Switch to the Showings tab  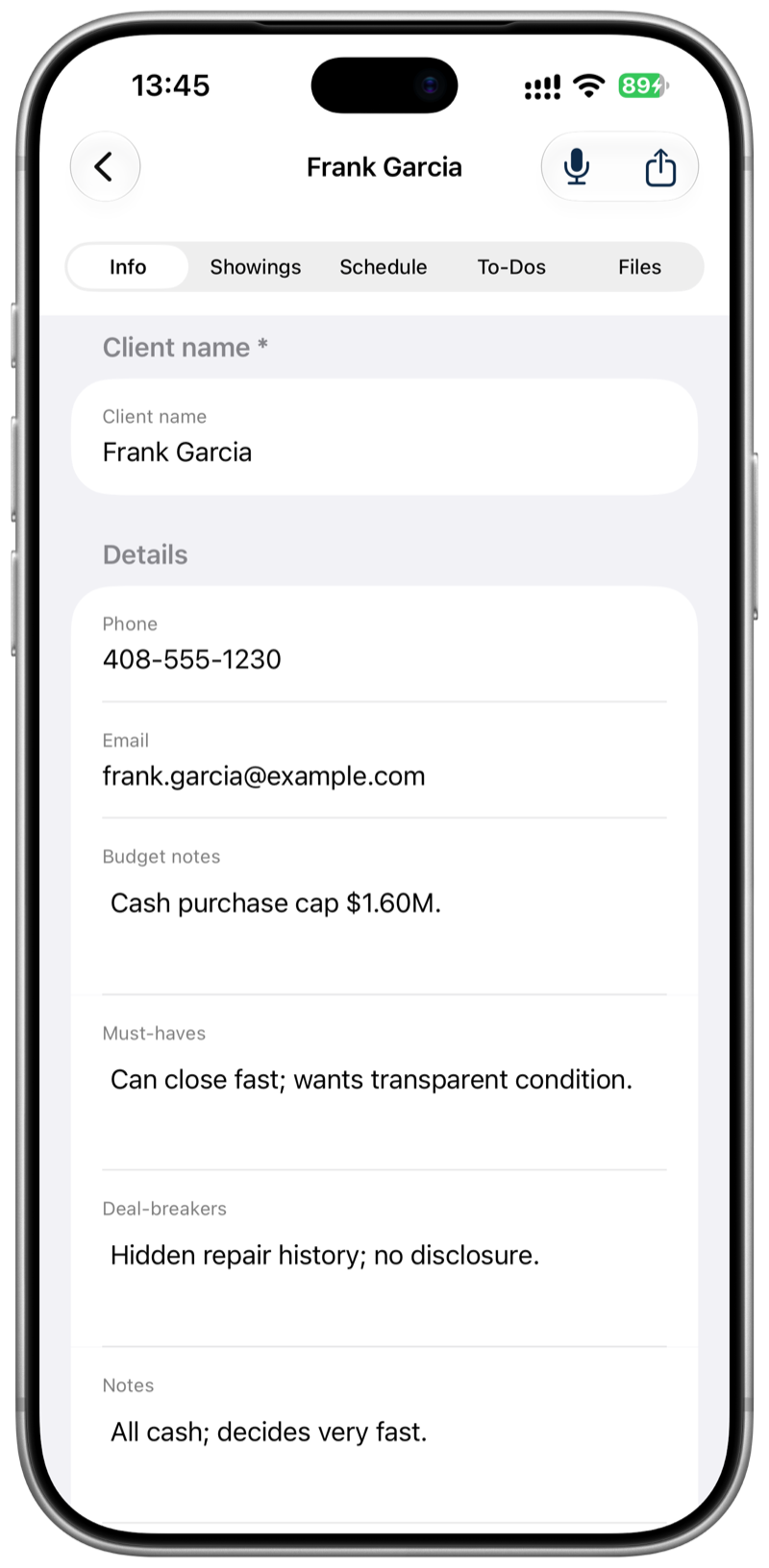[x=256, y=267]
